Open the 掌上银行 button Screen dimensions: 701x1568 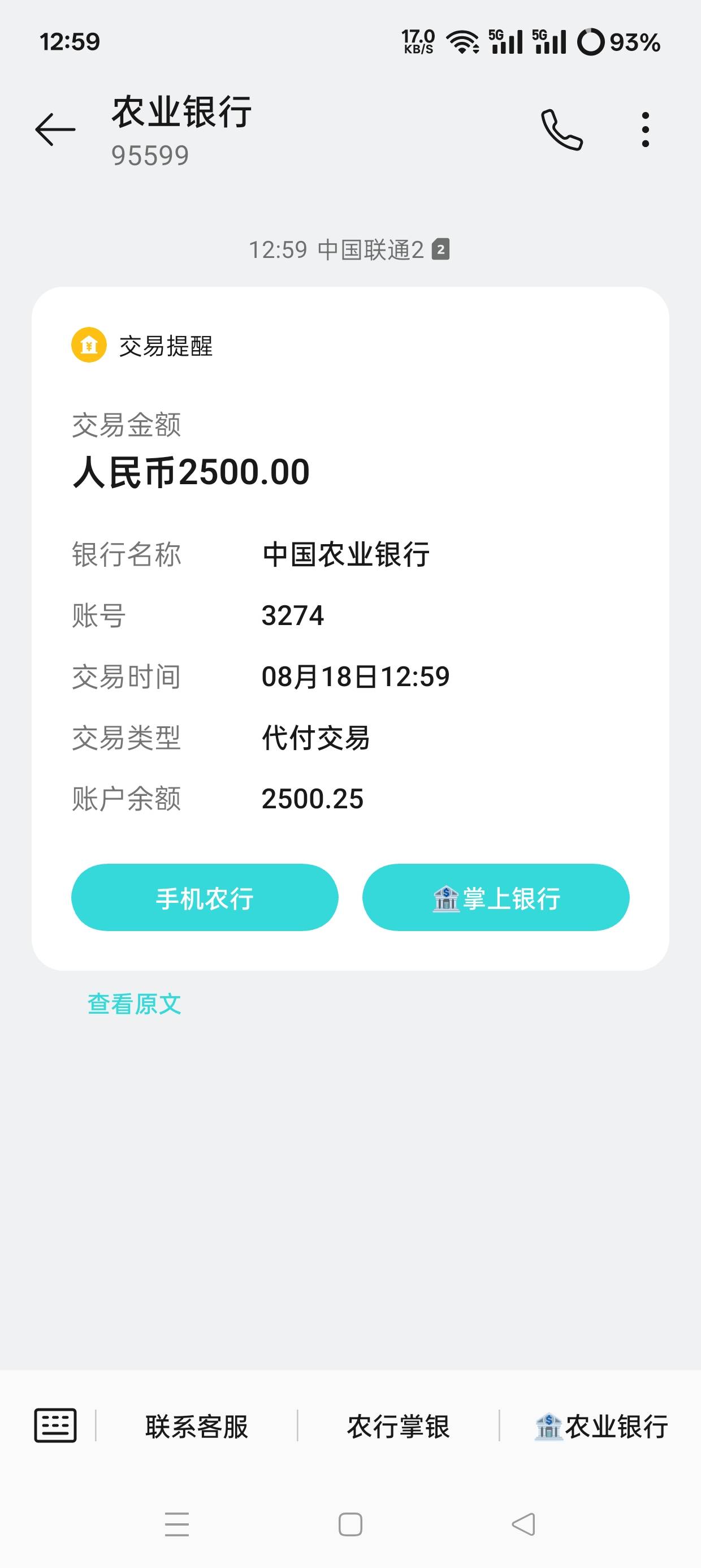(496, 897)
